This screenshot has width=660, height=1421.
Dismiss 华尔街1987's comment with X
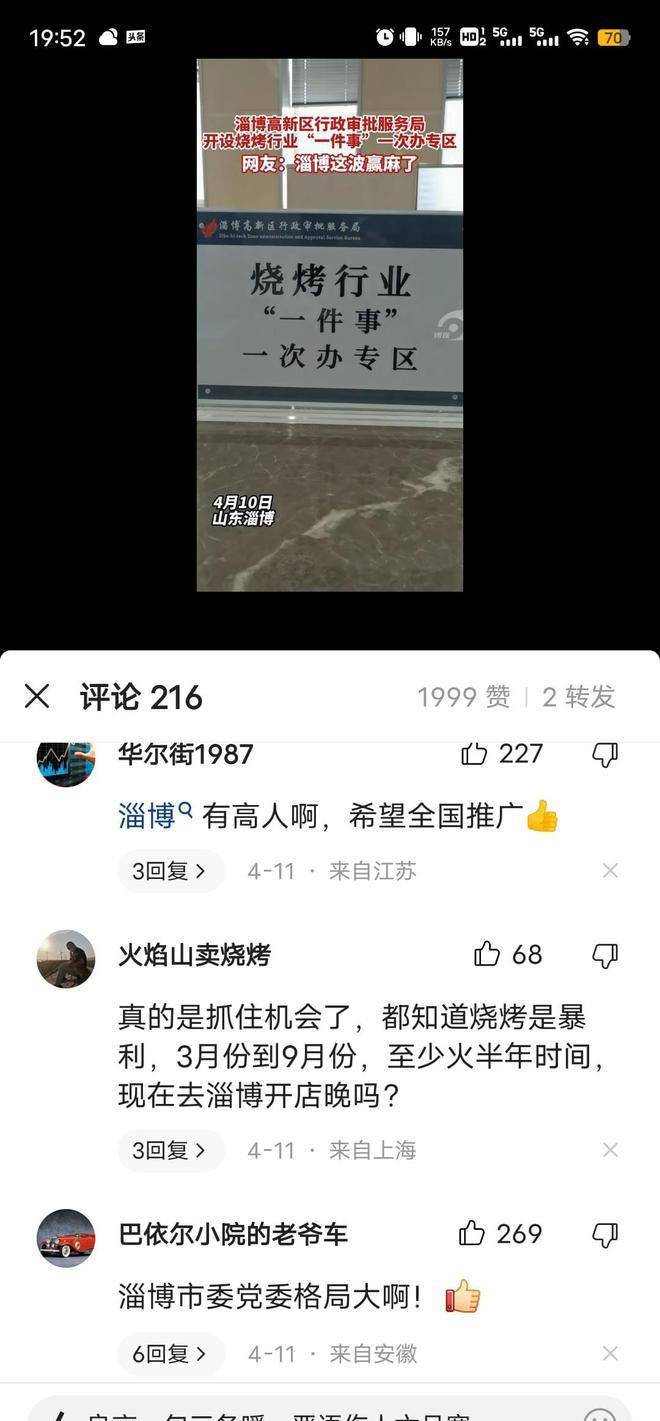[x=610, y=871]
